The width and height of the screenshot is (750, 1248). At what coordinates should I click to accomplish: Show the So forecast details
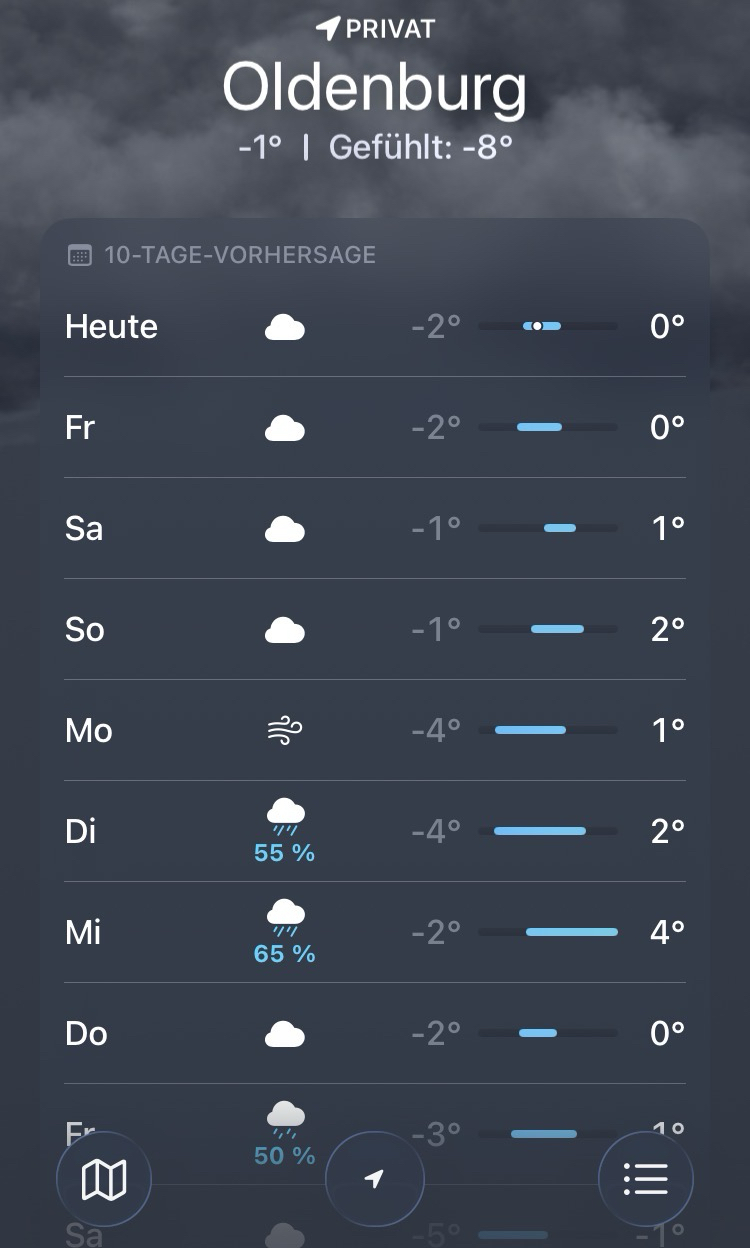(375, 630)
